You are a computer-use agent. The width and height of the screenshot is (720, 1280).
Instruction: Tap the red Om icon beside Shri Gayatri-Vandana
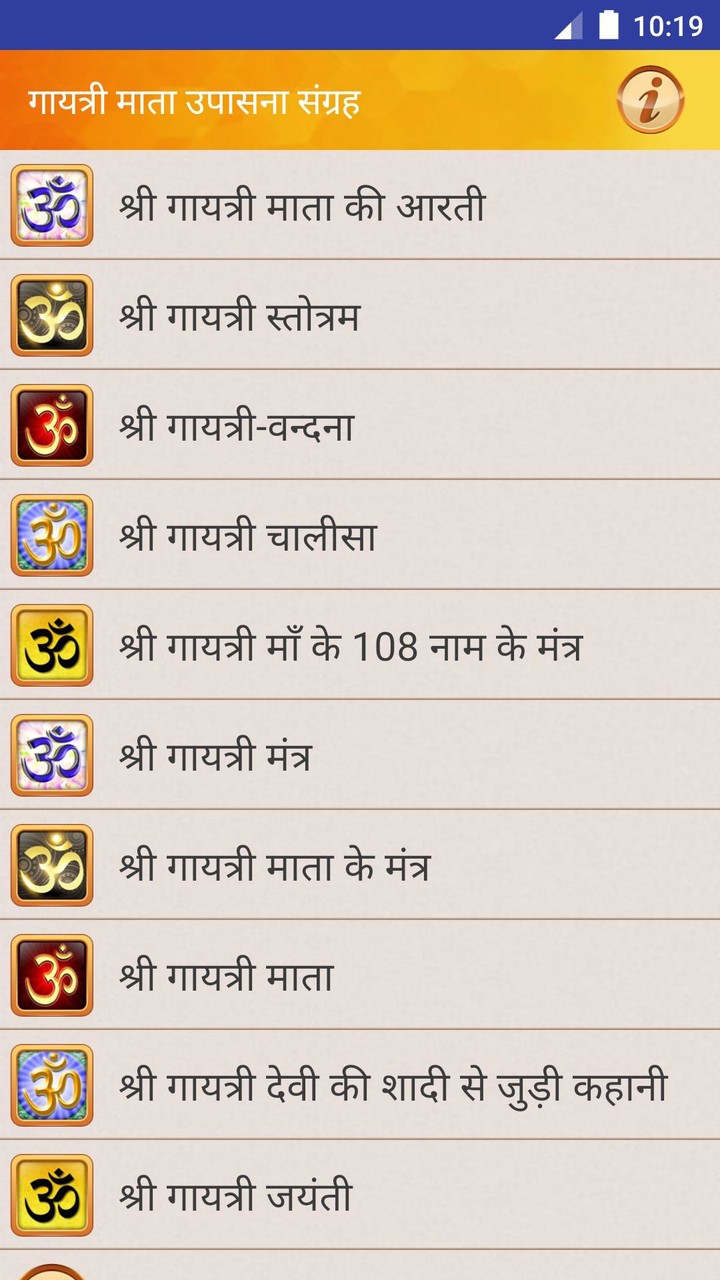click(x=51, y=424)
